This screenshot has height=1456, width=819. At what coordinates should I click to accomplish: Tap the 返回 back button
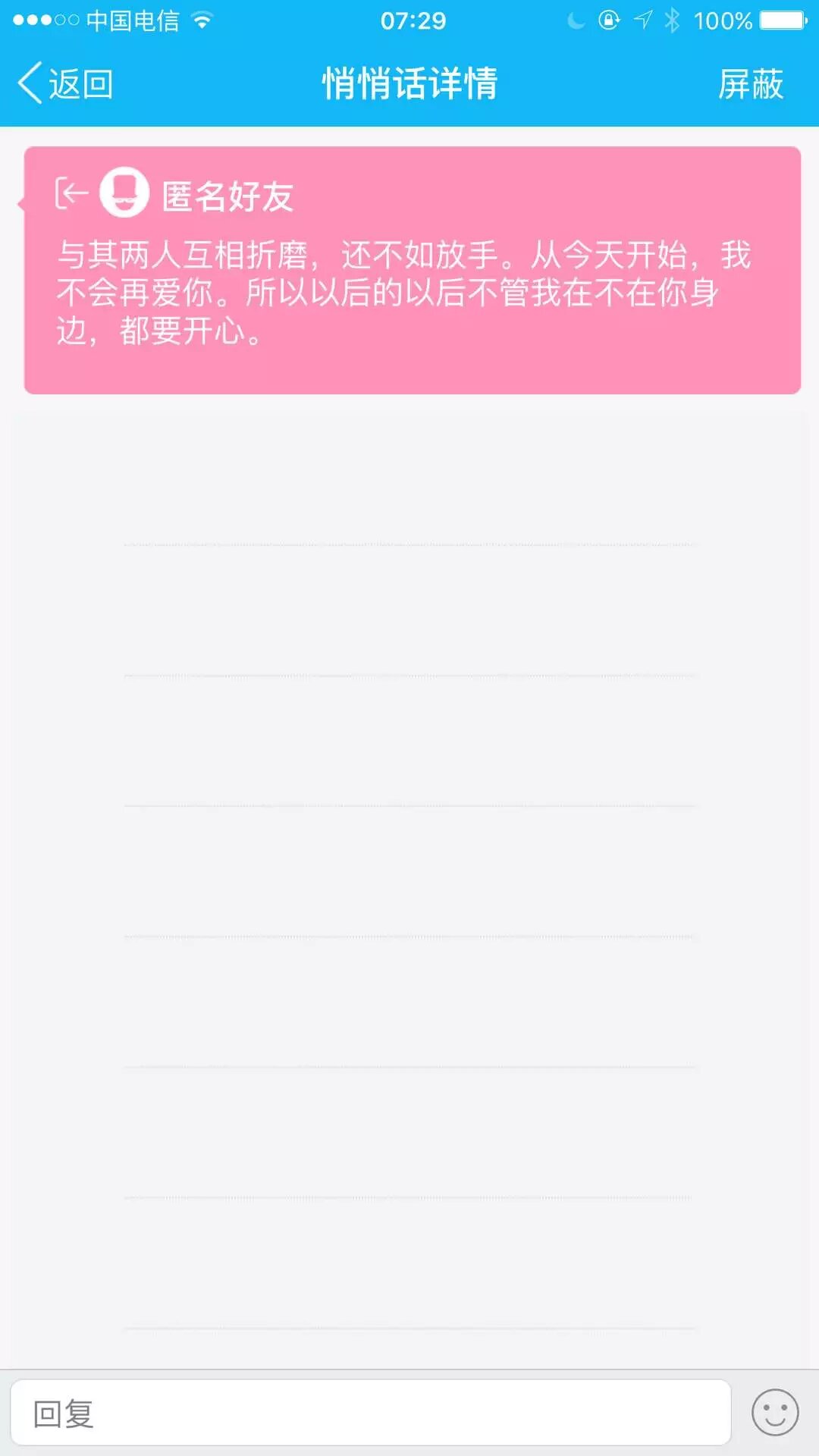65,83
